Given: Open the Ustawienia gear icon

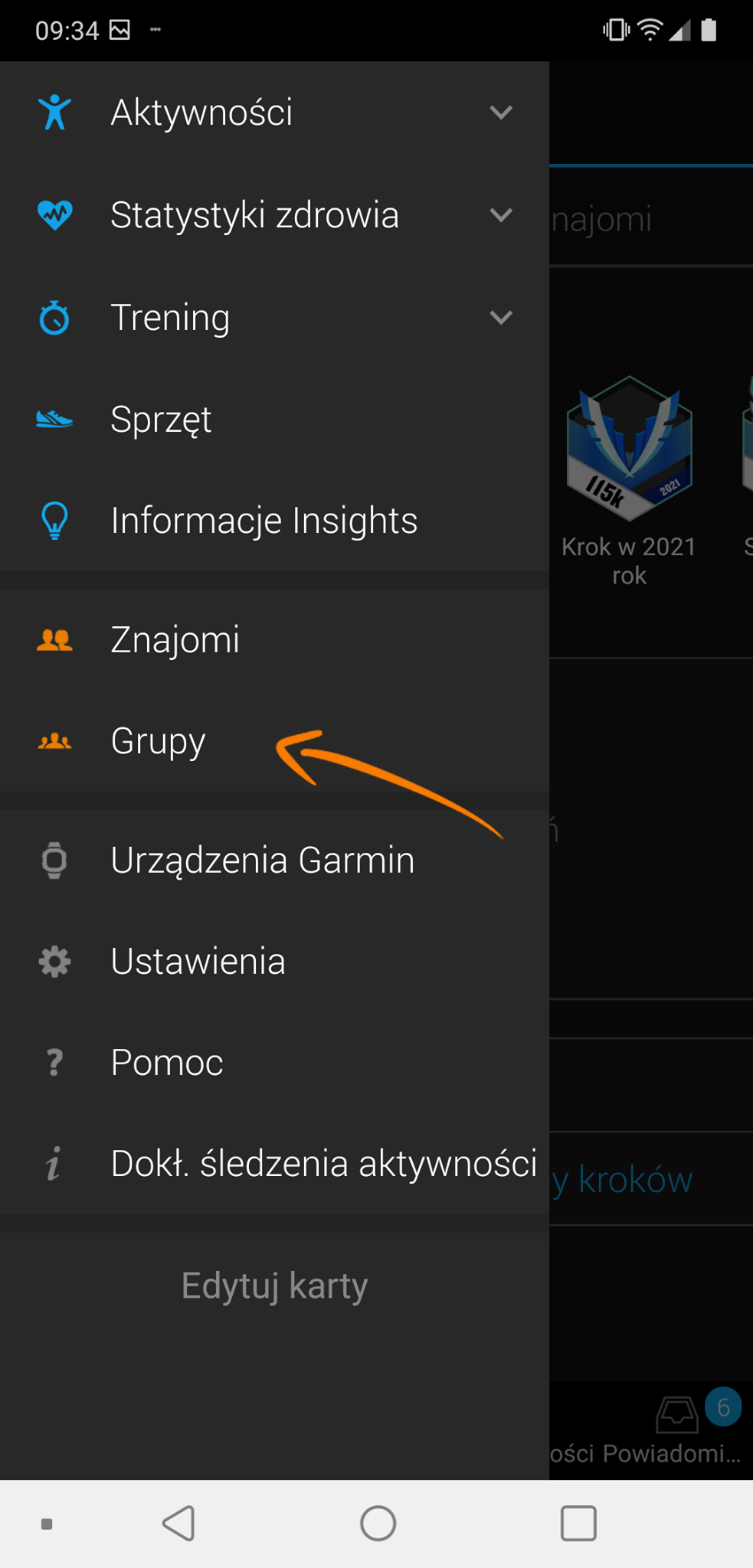Looking at the screenshot, I should click(54, 962).
